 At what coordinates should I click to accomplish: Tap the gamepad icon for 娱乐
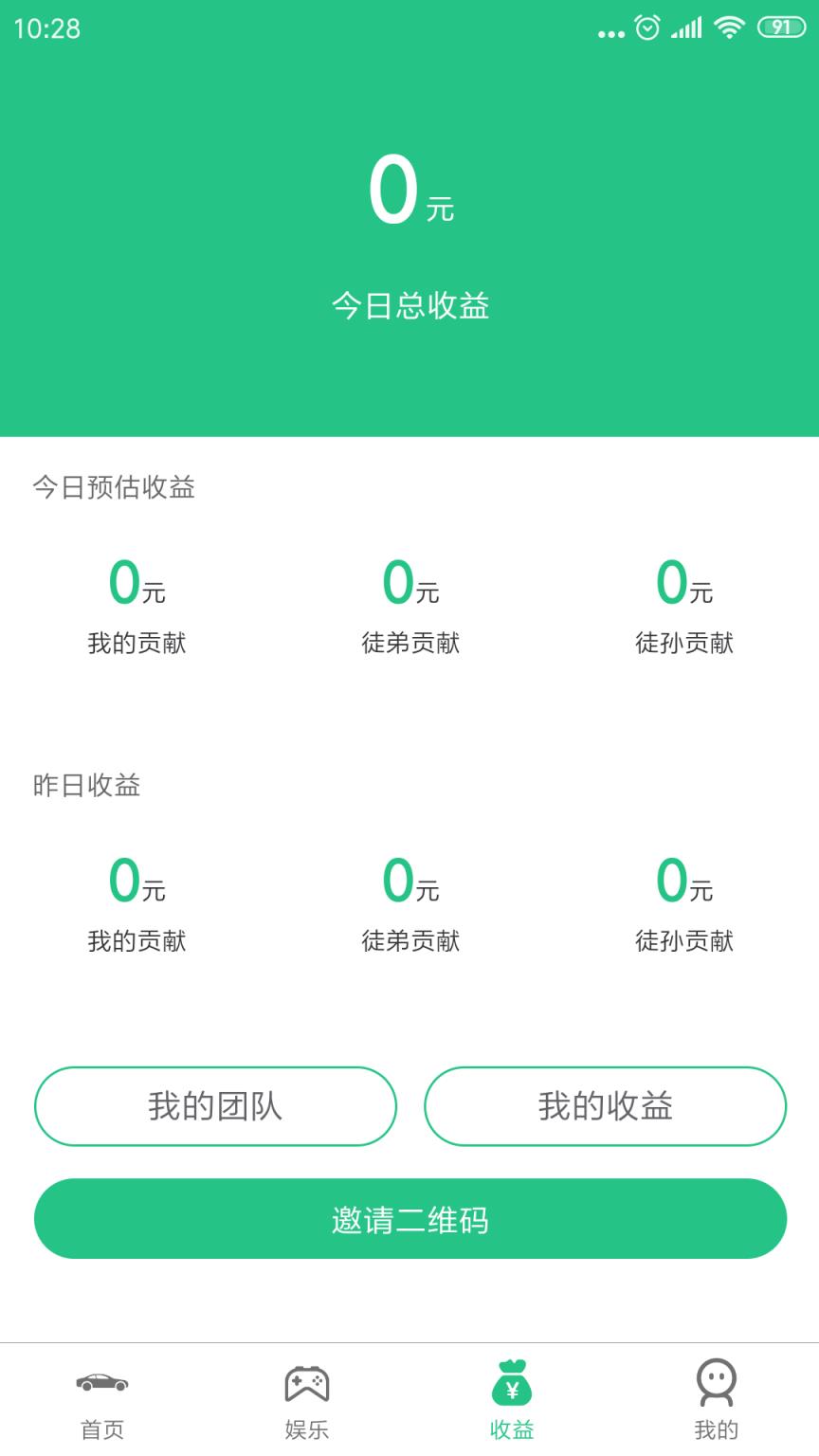306,1383
